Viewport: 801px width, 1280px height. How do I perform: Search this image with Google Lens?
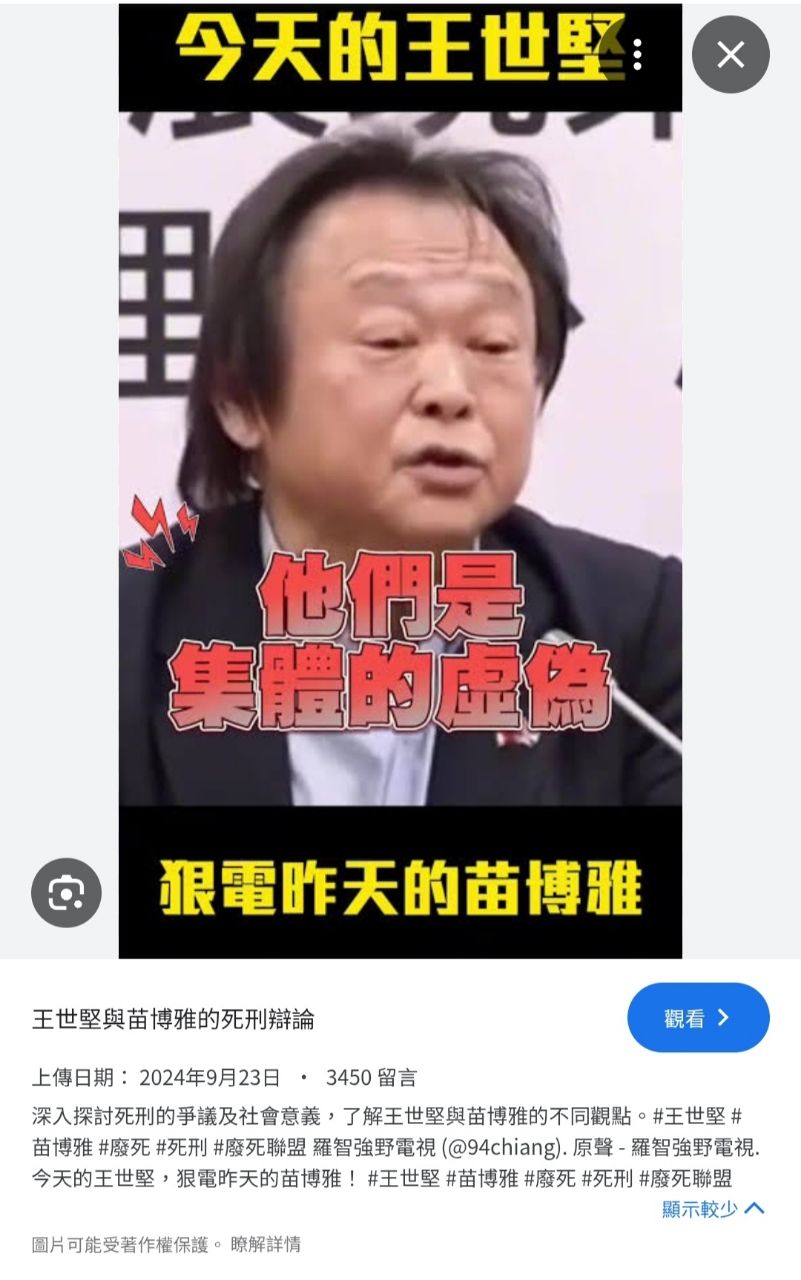pos(66,892)
